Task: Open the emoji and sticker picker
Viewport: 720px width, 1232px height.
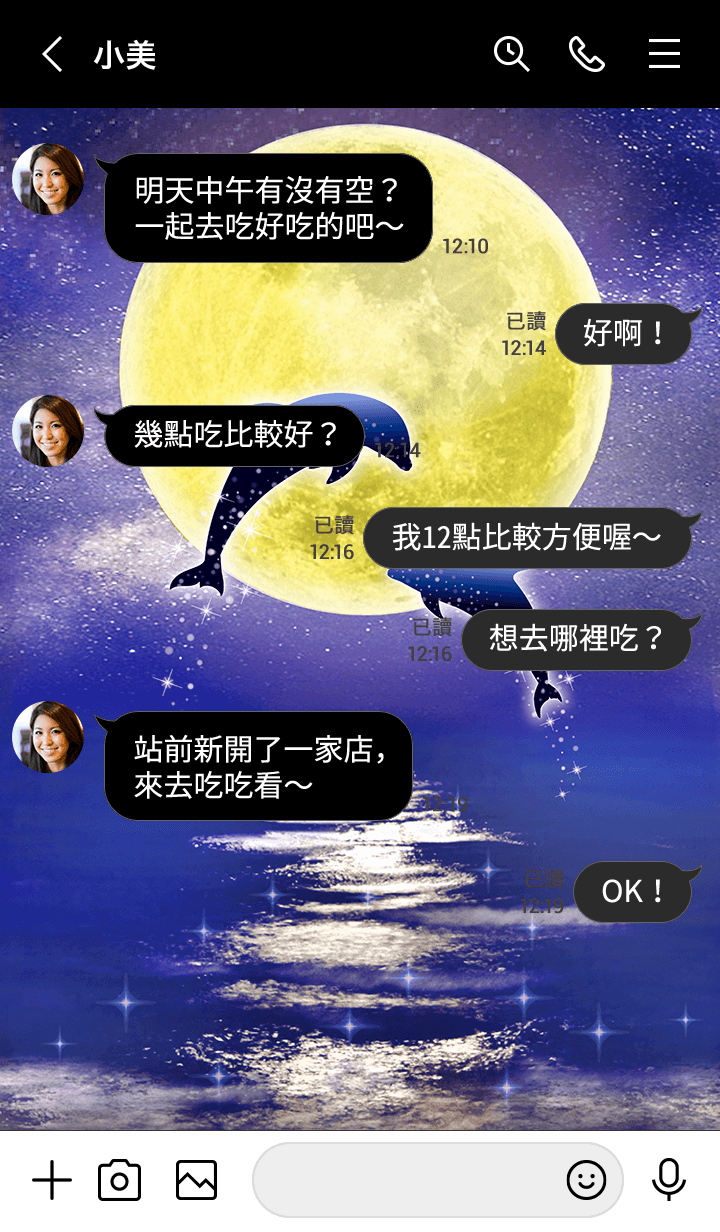Action: click(587, 1181)
